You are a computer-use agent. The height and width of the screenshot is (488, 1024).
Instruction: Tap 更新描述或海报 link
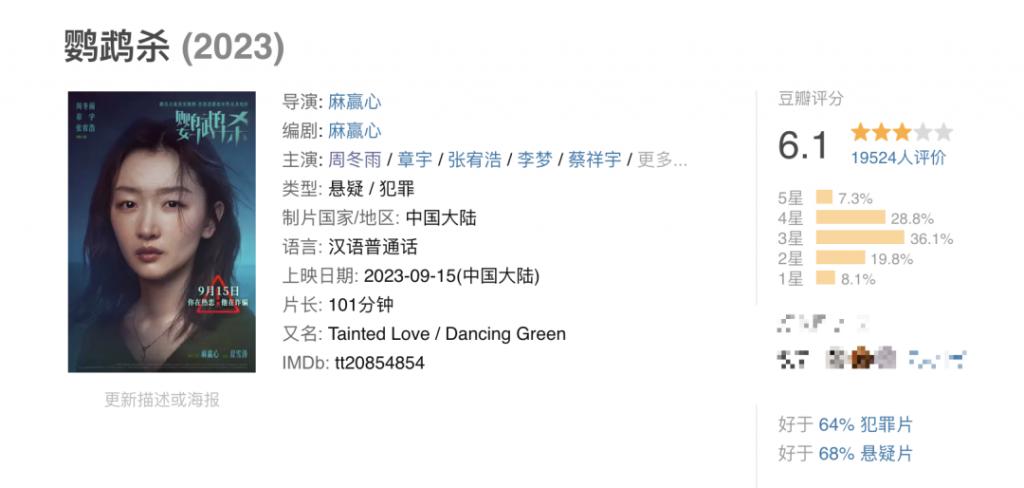(162, 399)
